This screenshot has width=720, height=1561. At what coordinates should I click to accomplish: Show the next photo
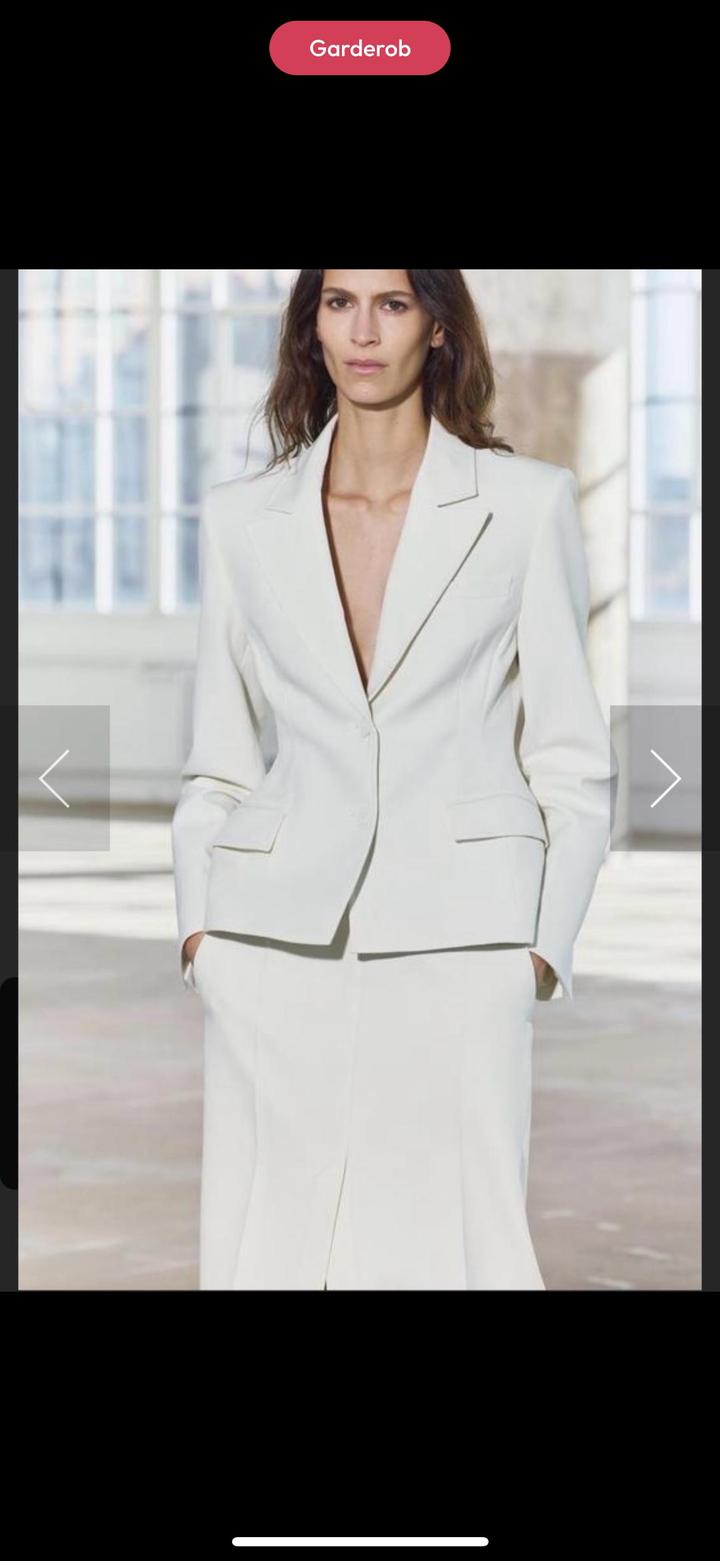point(664,778)
